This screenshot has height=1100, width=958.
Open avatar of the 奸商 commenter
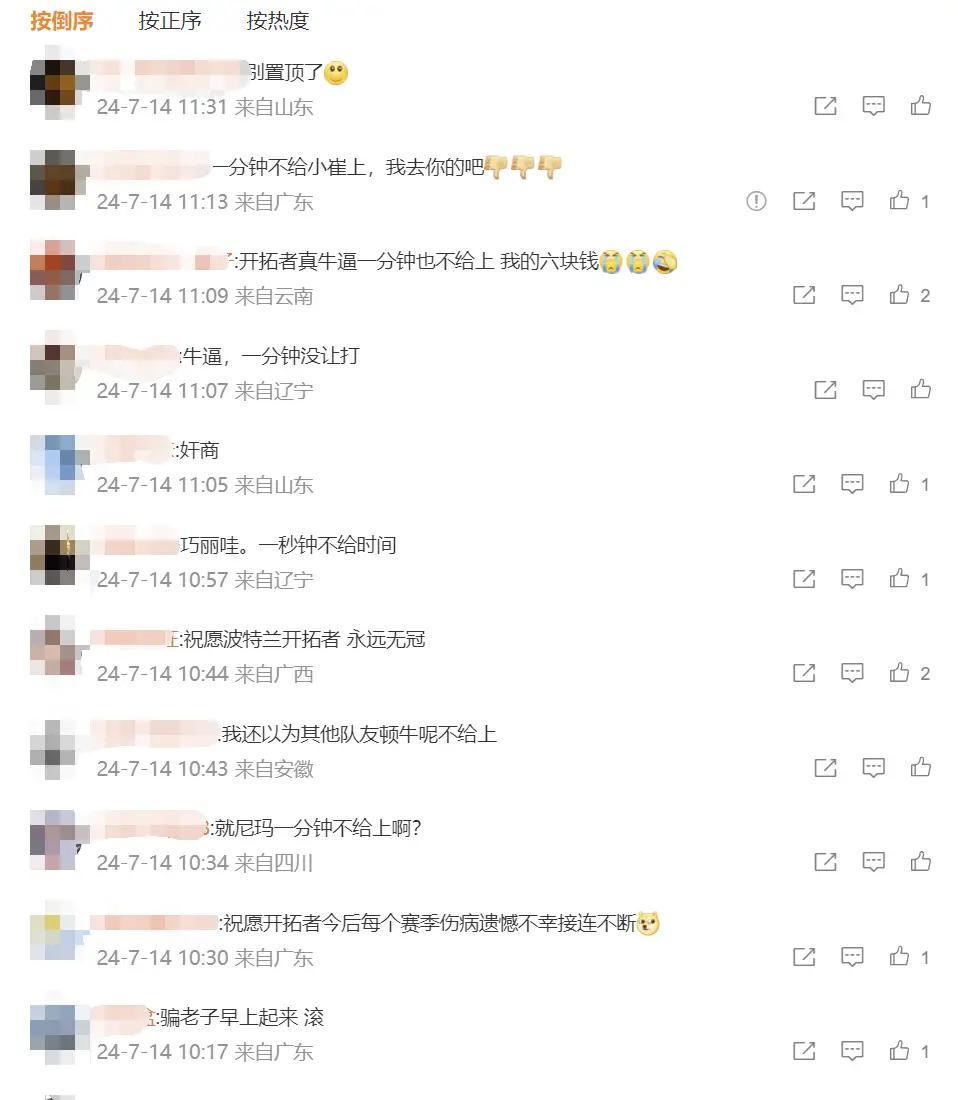tap(53, 466)
